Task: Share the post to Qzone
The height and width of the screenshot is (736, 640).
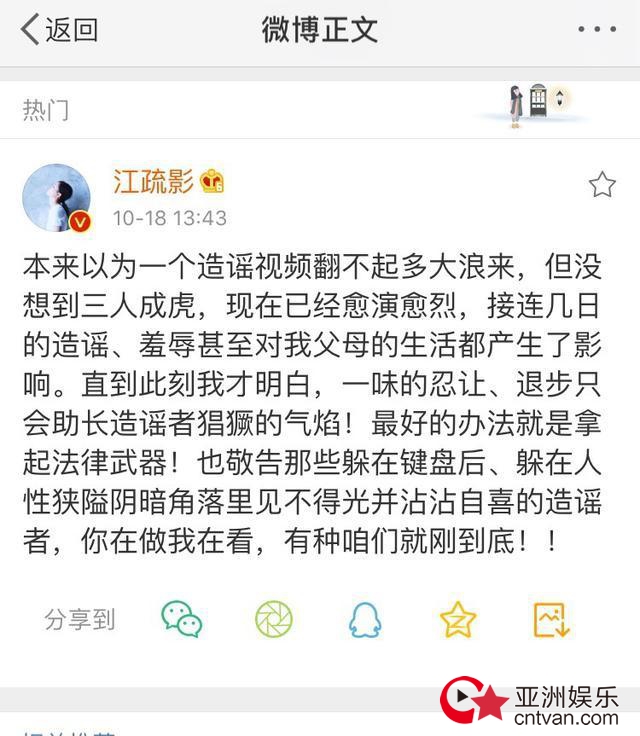Action: [458, 620]
